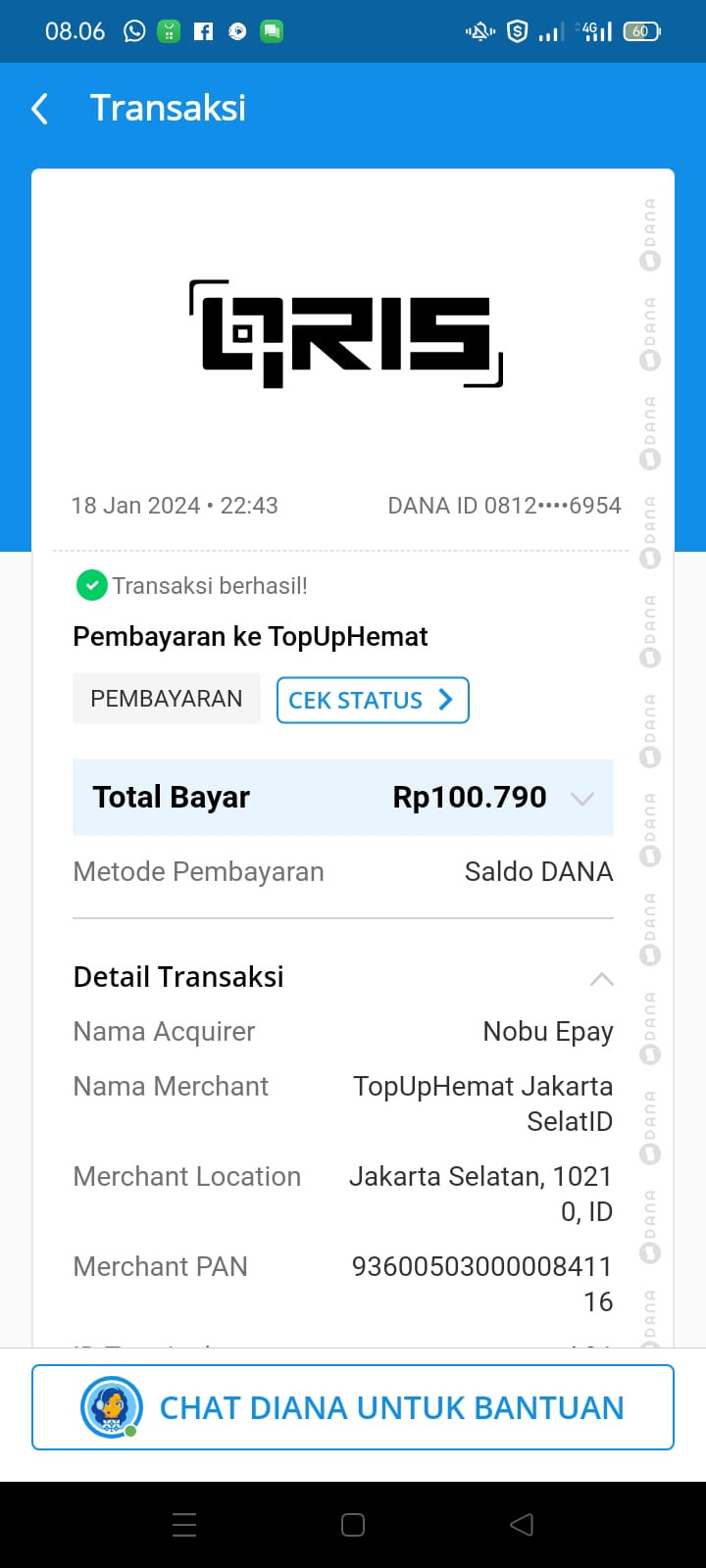Image resolution: width=706 pixels, height=1568 pixels.
Task: Open the system recent apps menu
Action: (184, 1524)
